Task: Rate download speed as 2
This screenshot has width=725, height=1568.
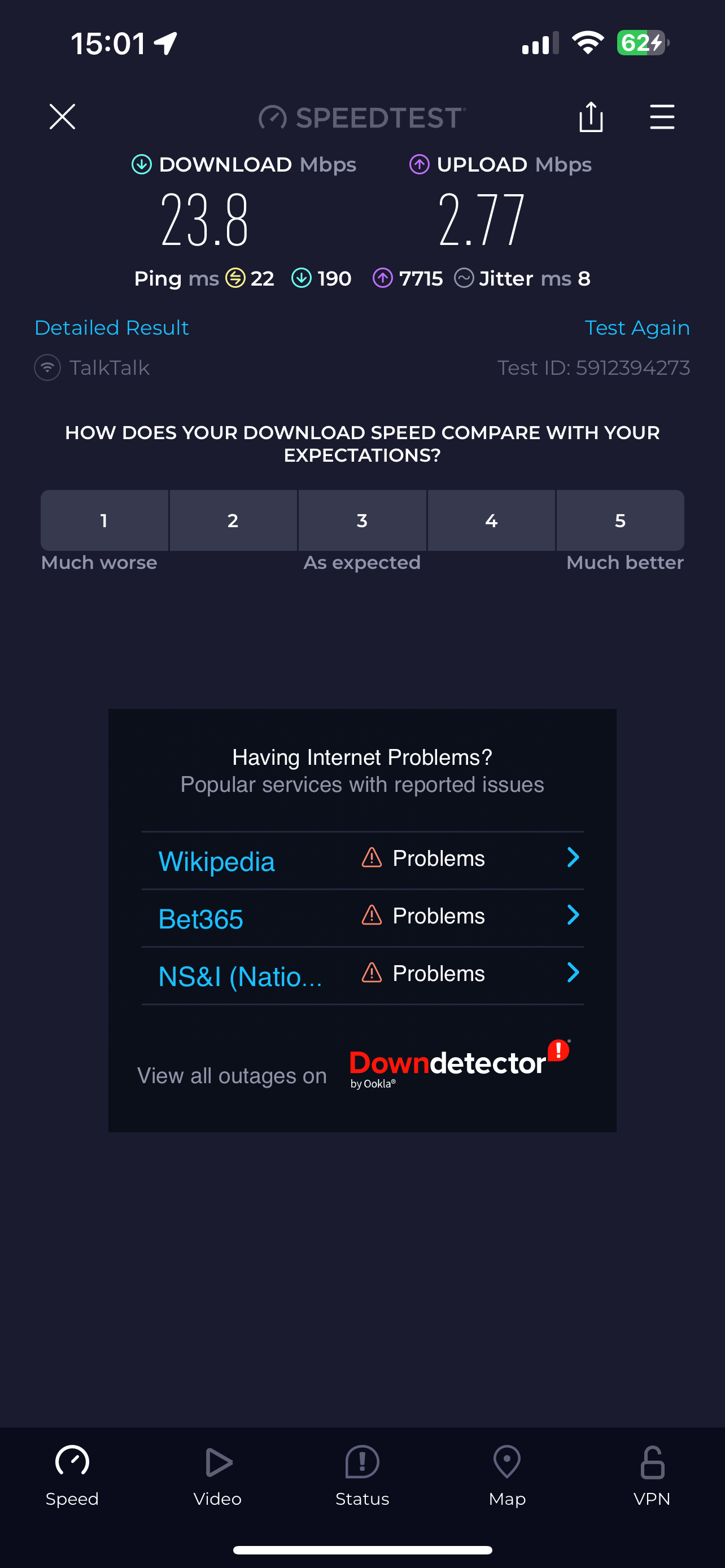Action: click(233, 520)
